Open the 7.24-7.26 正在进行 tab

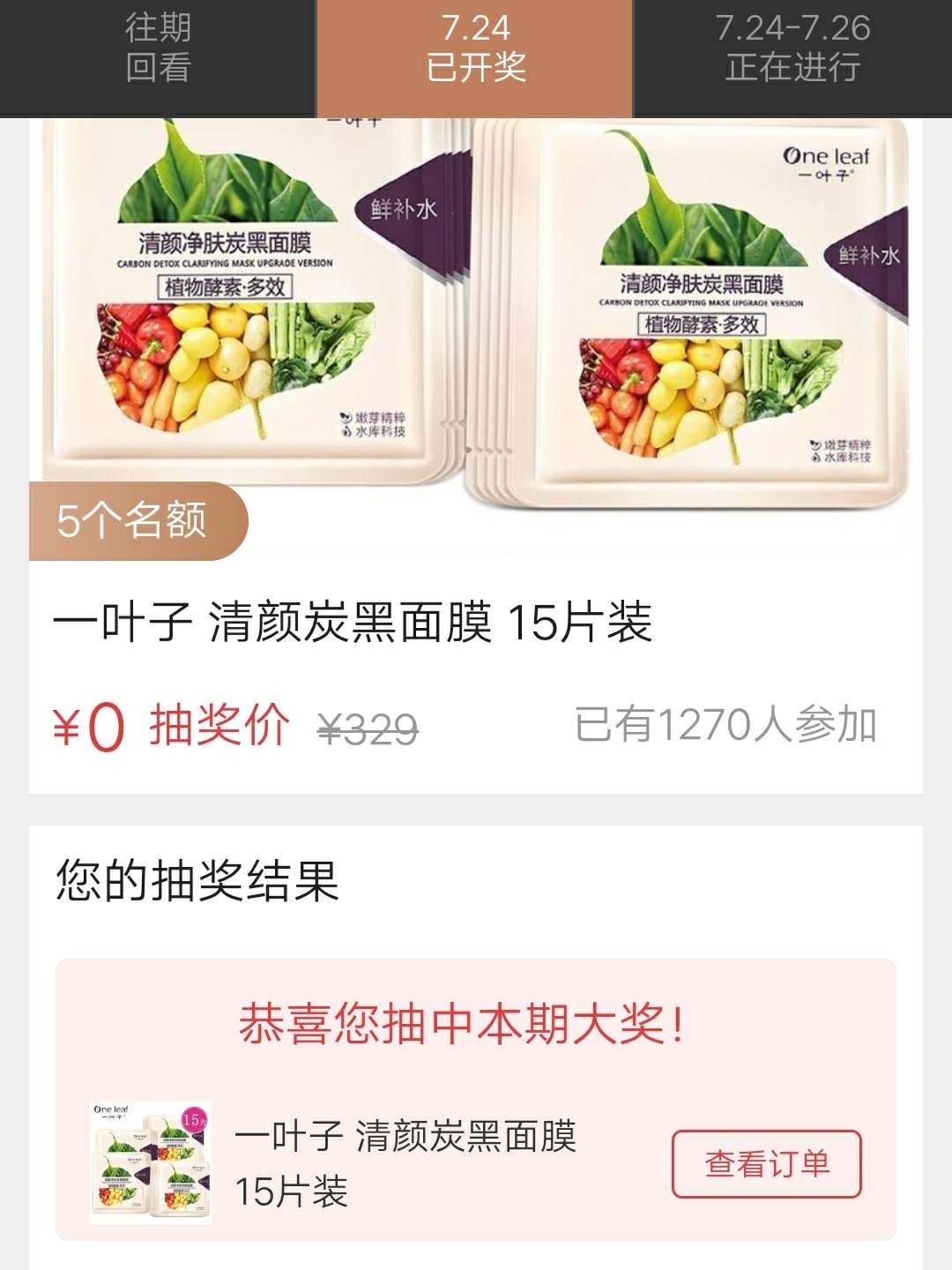pos(792,49)
